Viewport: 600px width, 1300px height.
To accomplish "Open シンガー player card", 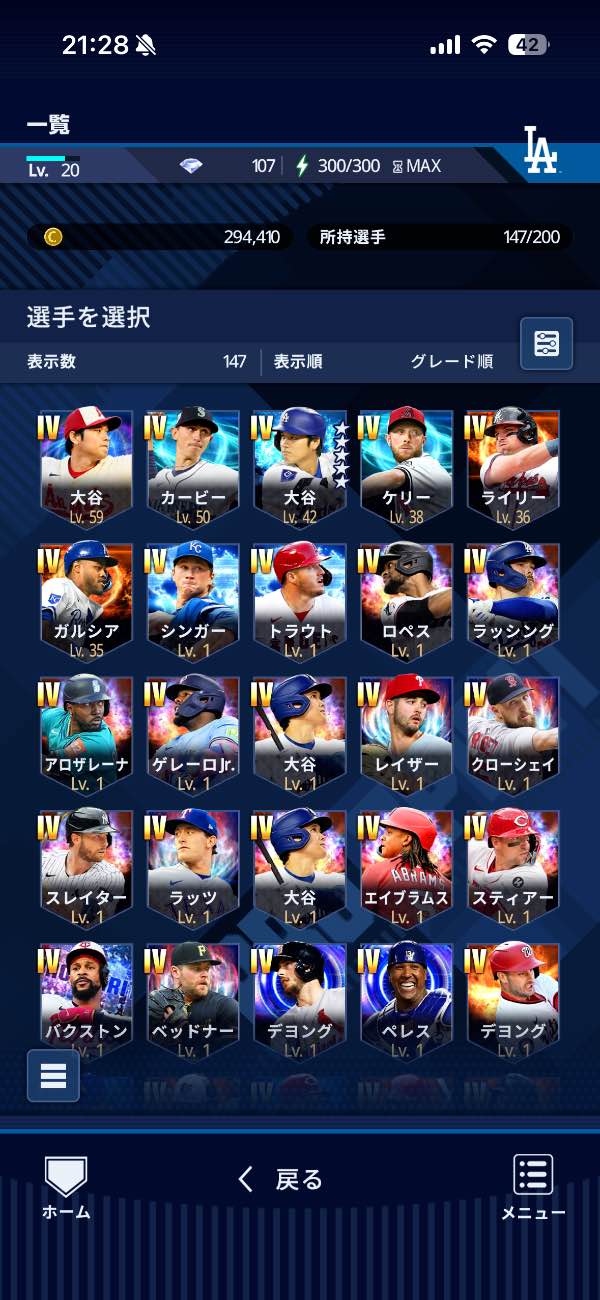I will tap(193, 600).
